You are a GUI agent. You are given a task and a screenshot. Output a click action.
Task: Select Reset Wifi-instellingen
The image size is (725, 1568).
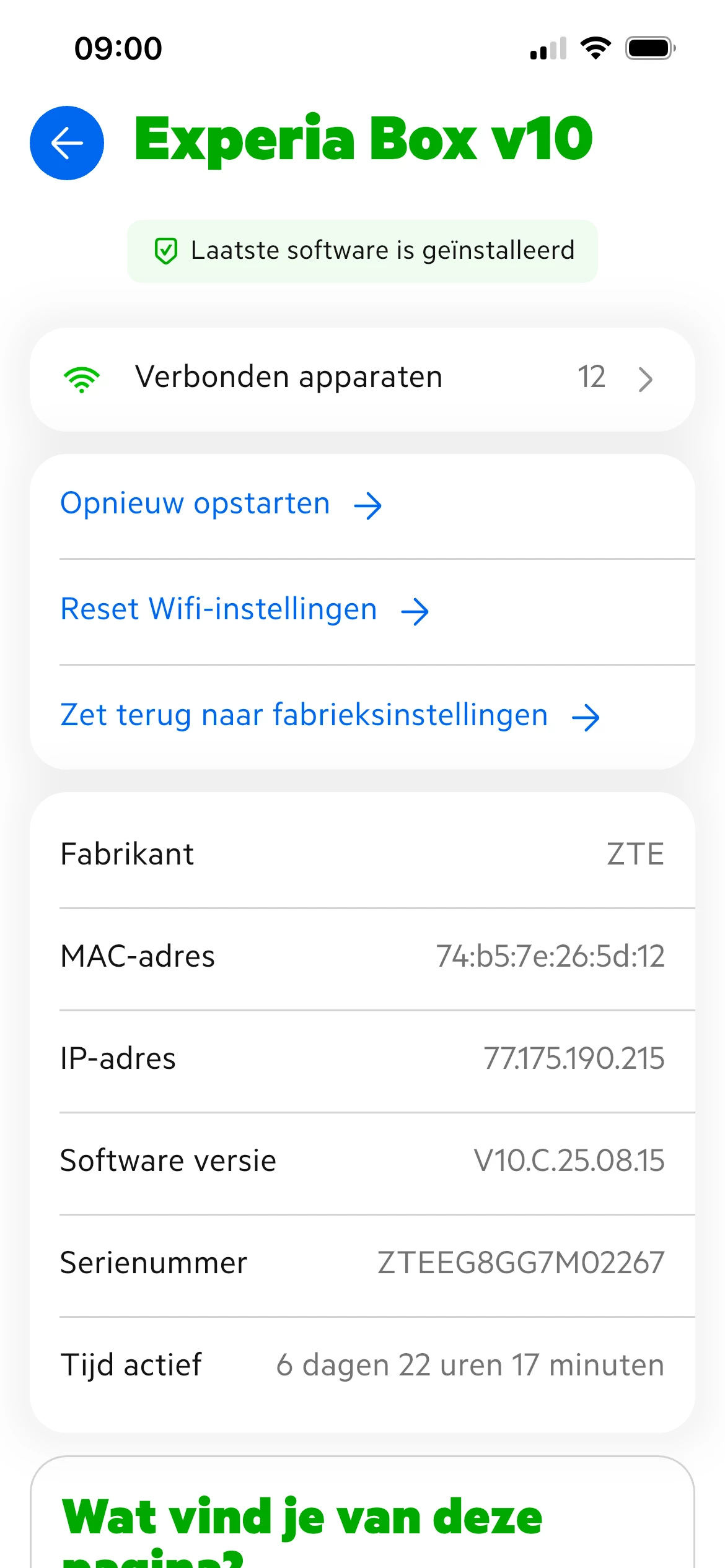click(244, 610)
